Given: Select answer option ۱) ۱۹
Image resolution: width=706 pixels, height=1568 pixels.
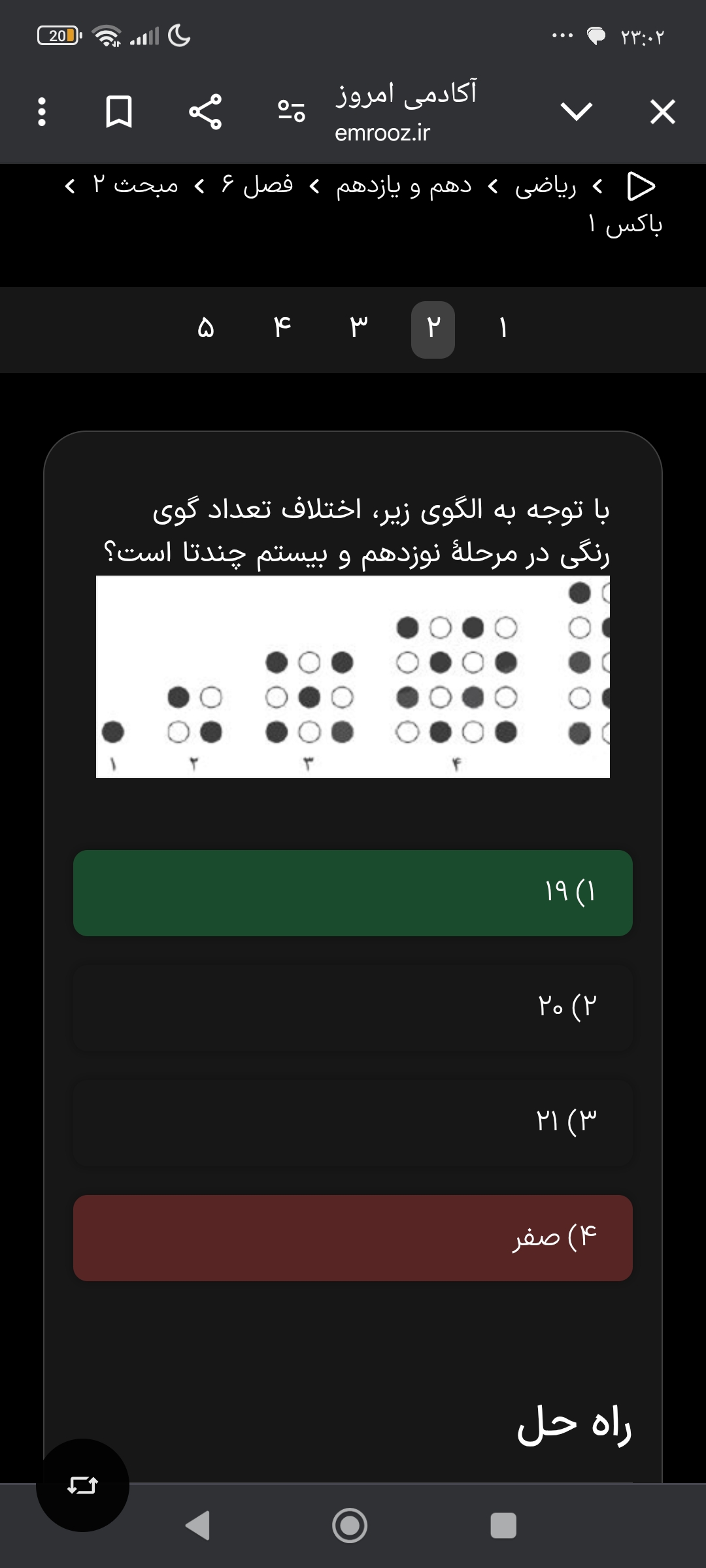Looking at the screenshot, I should click(353, 892).
